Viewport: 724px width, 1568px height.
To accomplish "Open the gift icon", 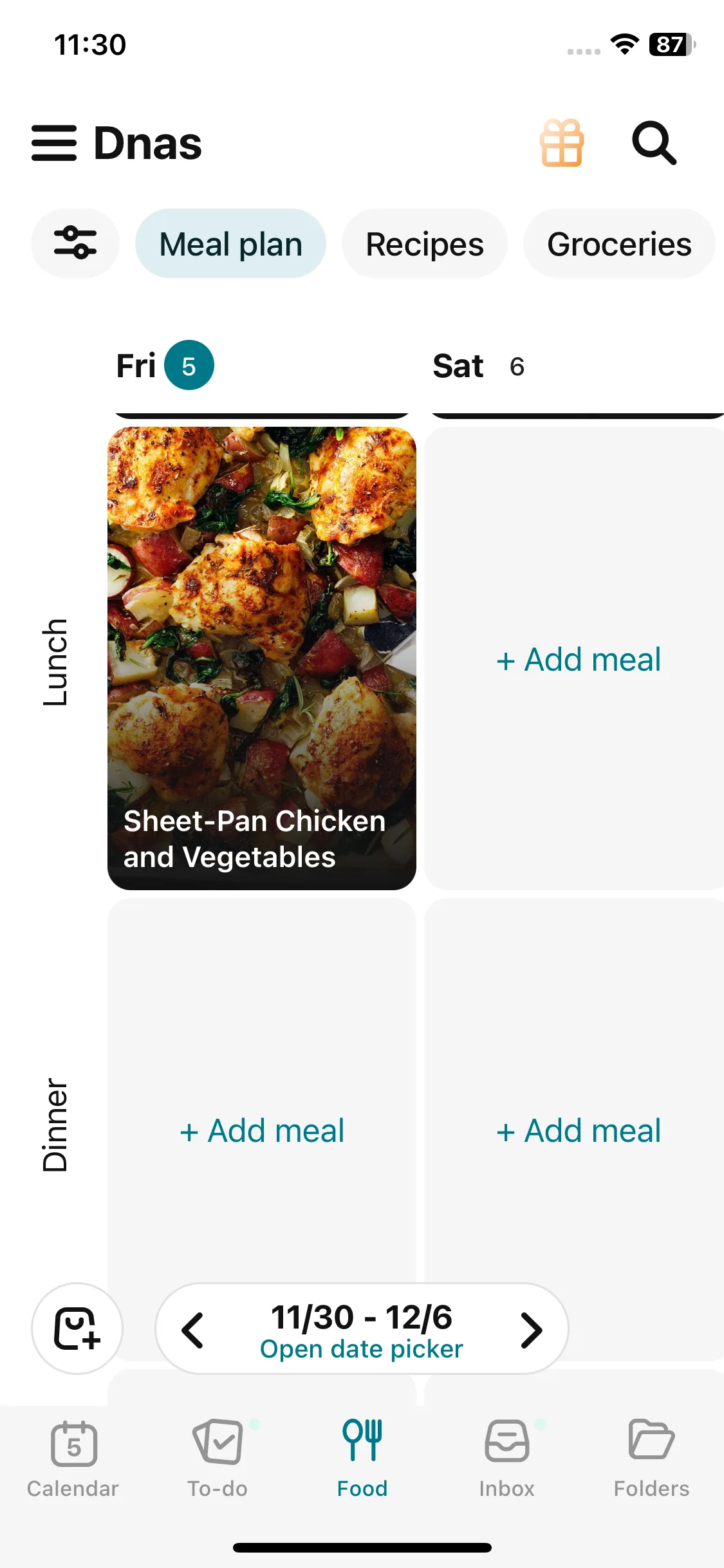I will [562, 143].
